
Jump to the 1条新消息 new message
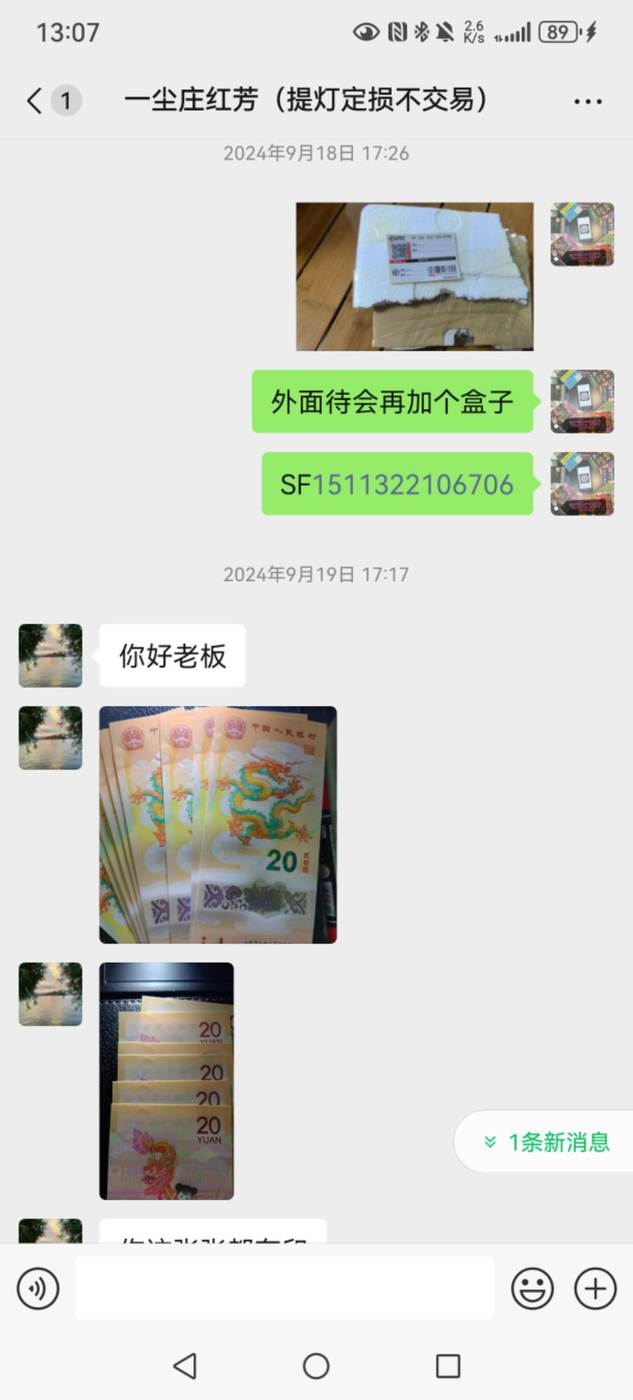point(545,1141)
